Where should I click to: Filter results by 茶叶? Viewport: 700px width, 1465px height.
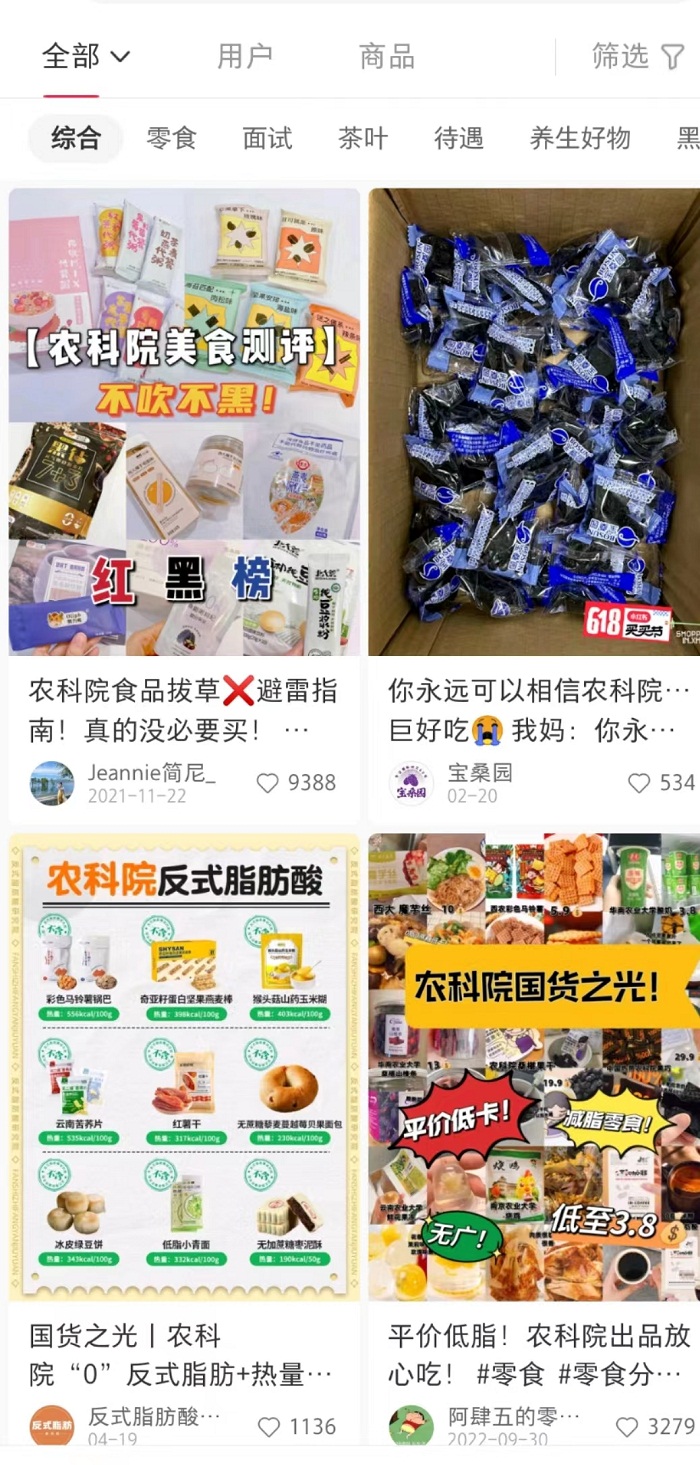click(362, 138)
